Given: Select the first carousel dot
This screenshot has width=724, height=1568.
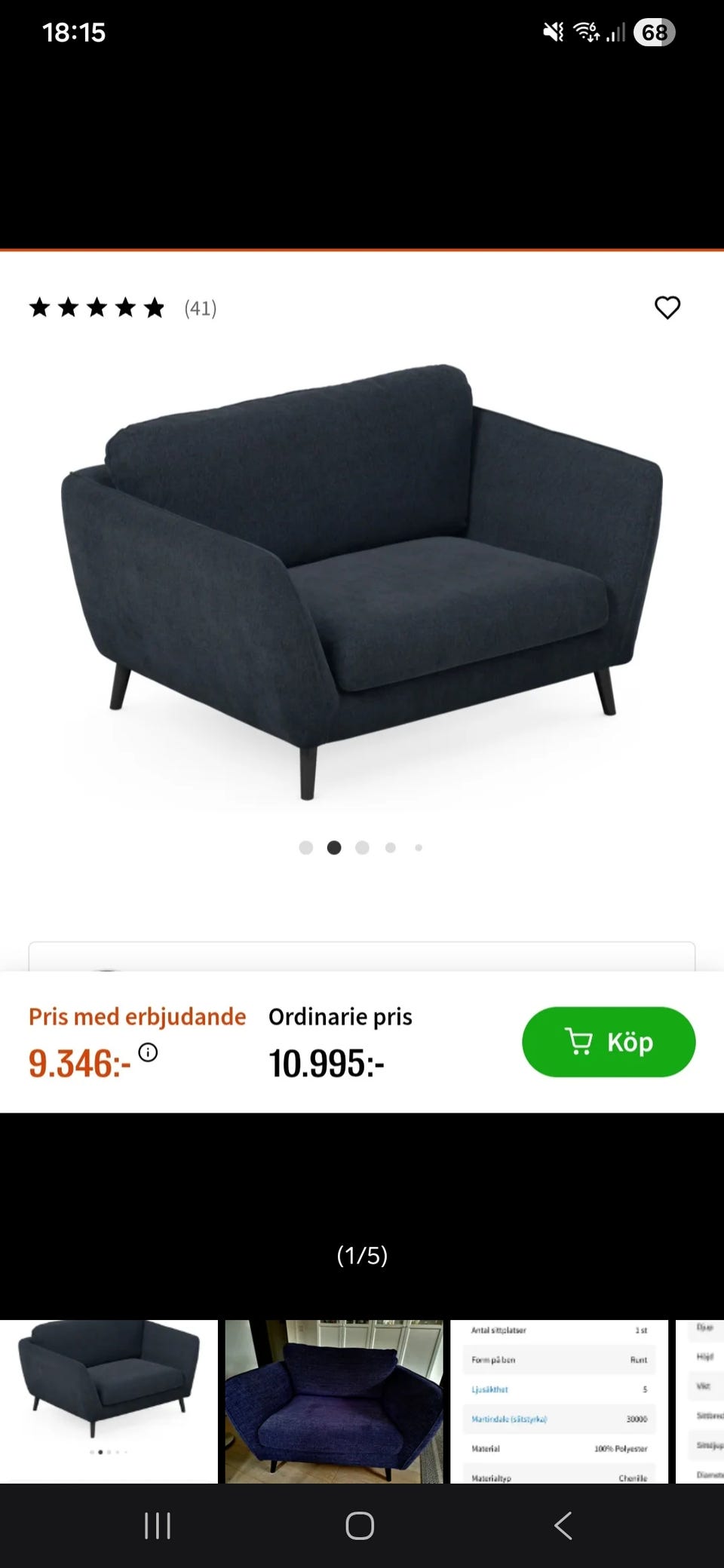Looking at the screenshot, I should 306,847.
